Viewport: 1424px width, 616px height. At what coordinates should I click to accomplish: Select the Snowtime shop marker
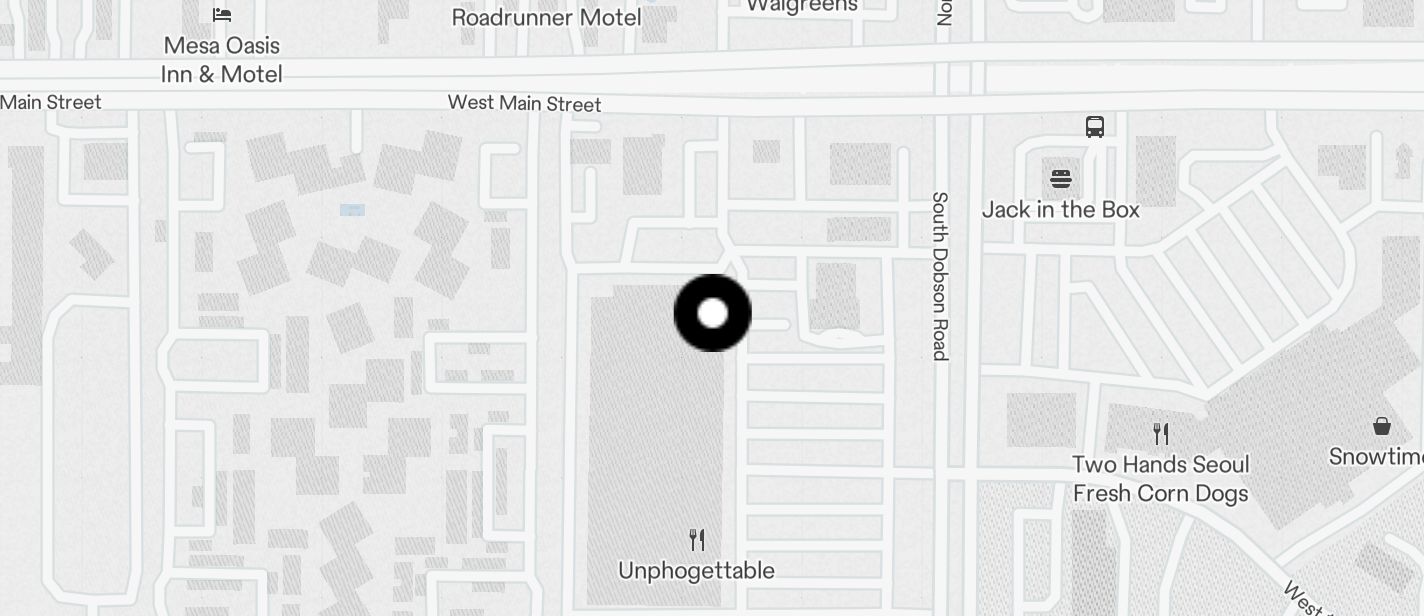[x=1381, y=427]
